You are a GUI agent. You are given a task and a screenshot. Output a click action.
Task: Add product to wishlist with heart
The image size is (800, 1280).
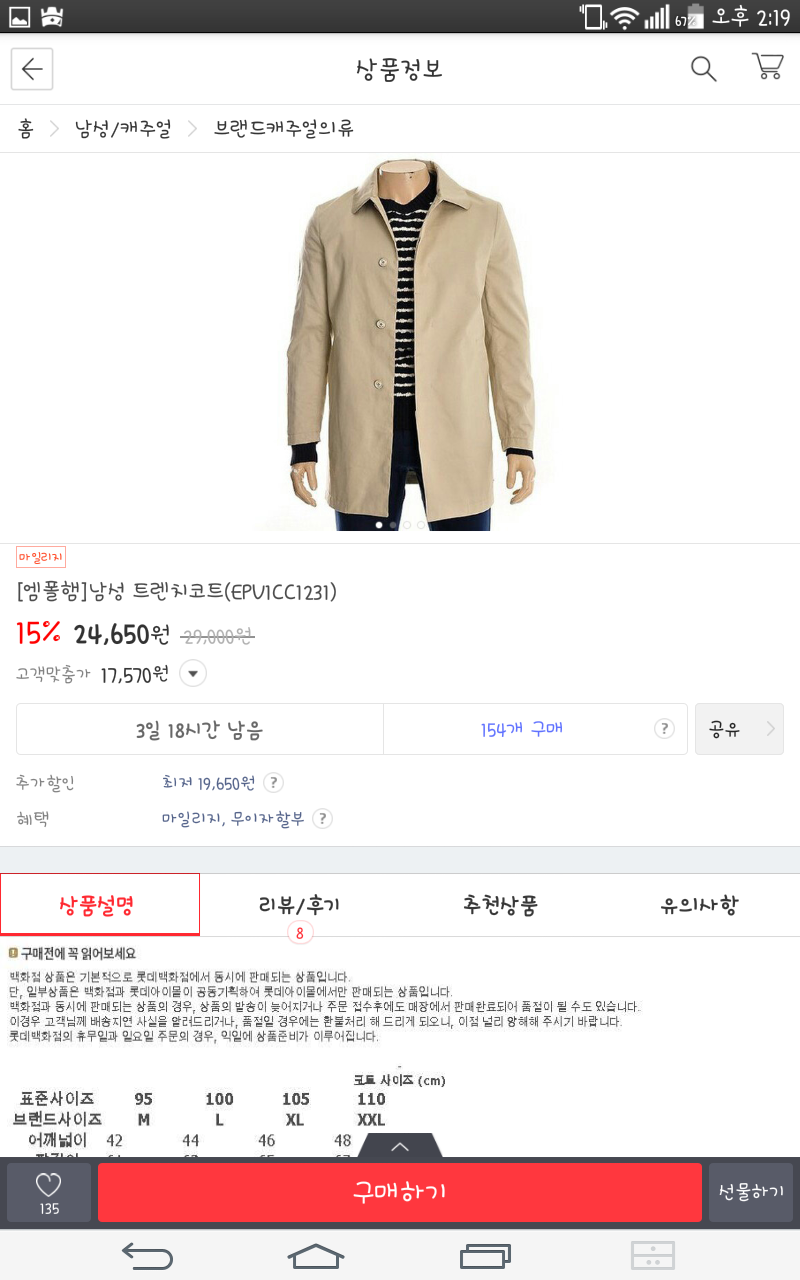point(49,1192)
